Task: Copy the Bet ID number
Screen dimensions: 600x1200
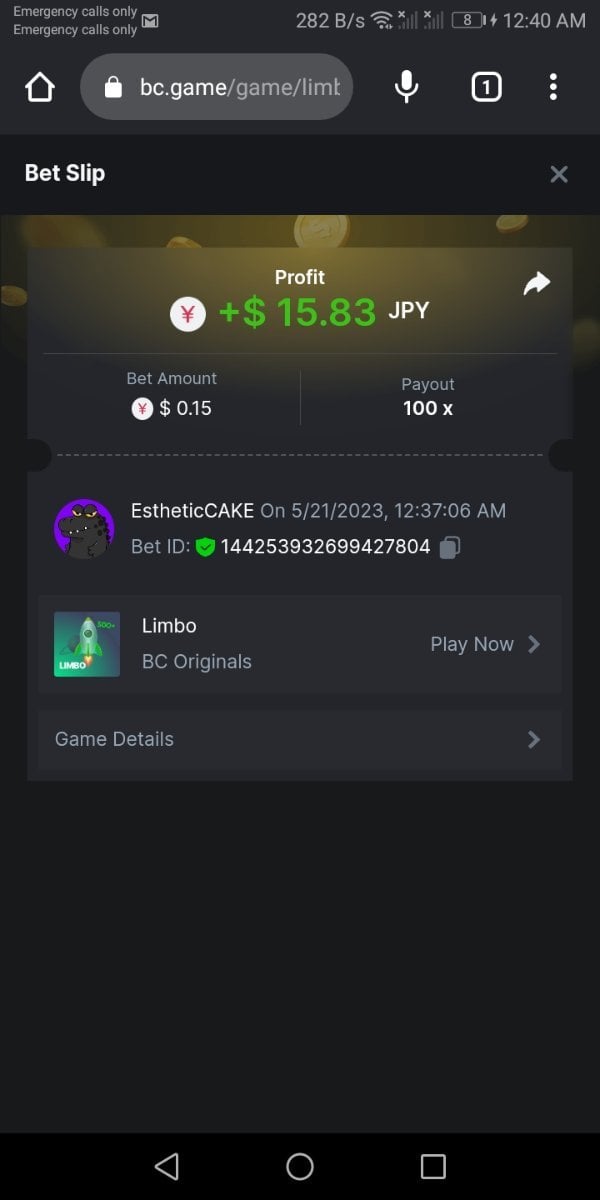Action: coord(450,547)
